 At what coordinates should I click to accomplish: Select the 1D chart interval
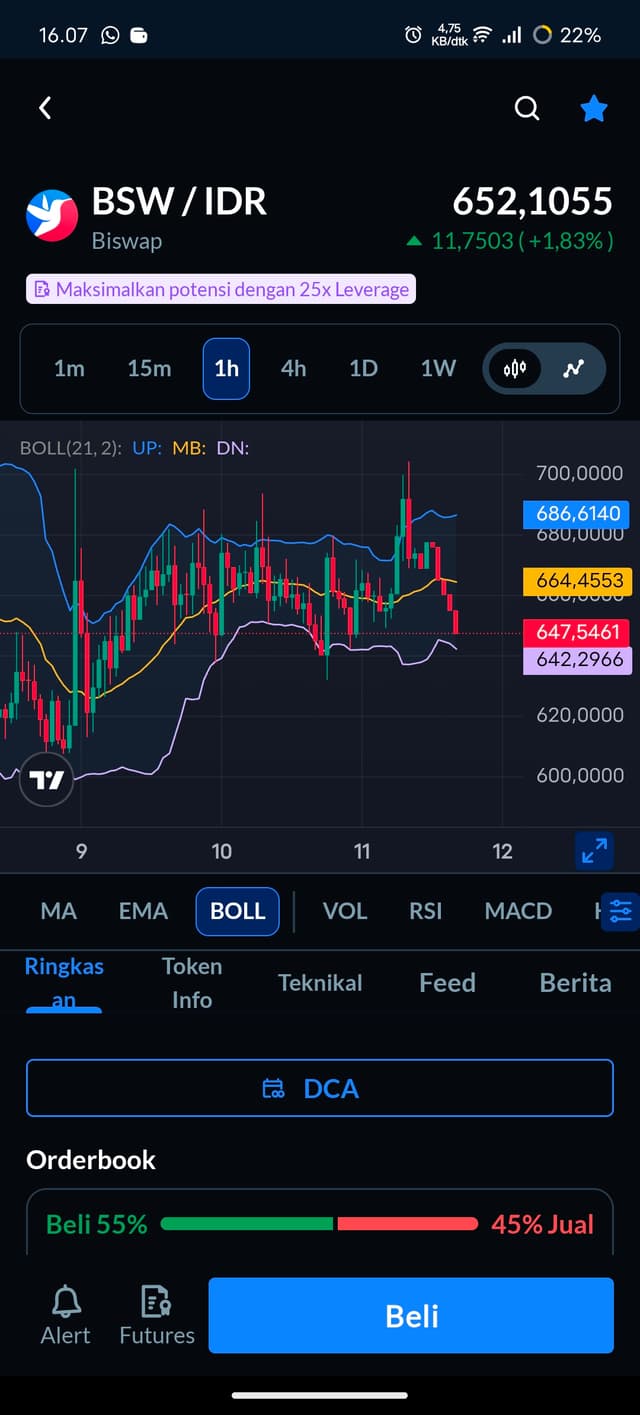[363, 368]
